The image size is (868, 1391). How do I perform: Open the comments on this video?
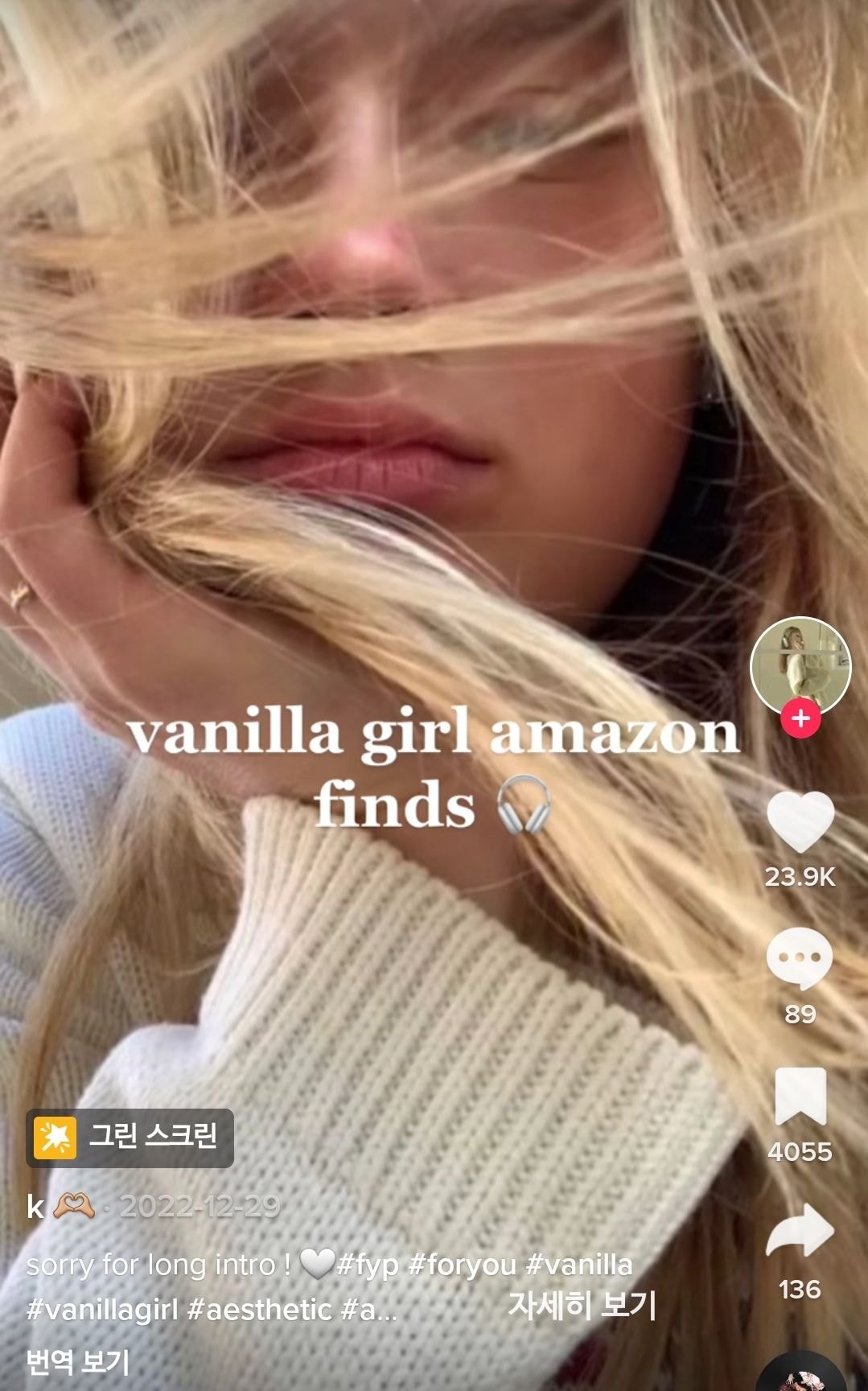pyautogui.click(x=799, y=958)
